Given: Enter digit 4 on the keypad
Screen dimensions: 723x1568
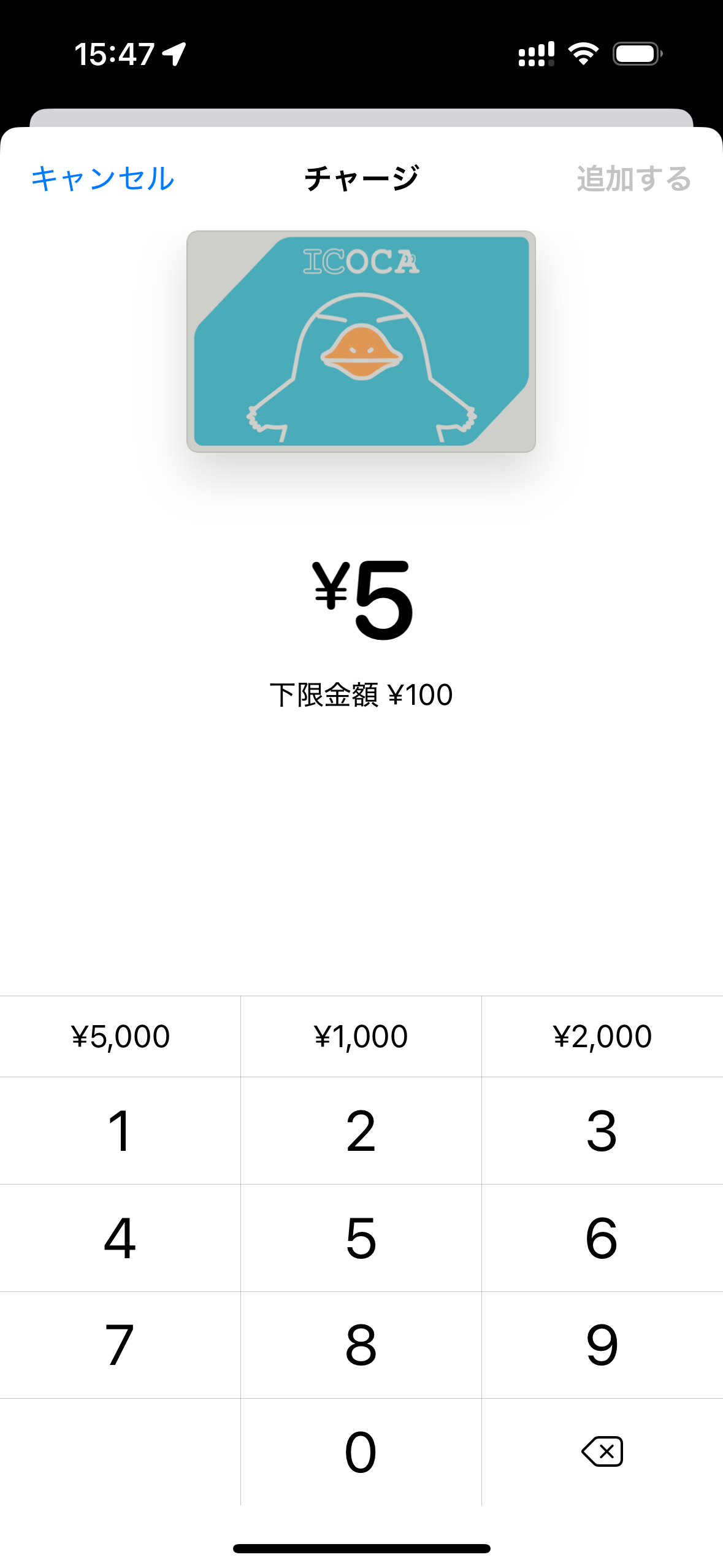Looking at the screenshot, I should 120,1238.
